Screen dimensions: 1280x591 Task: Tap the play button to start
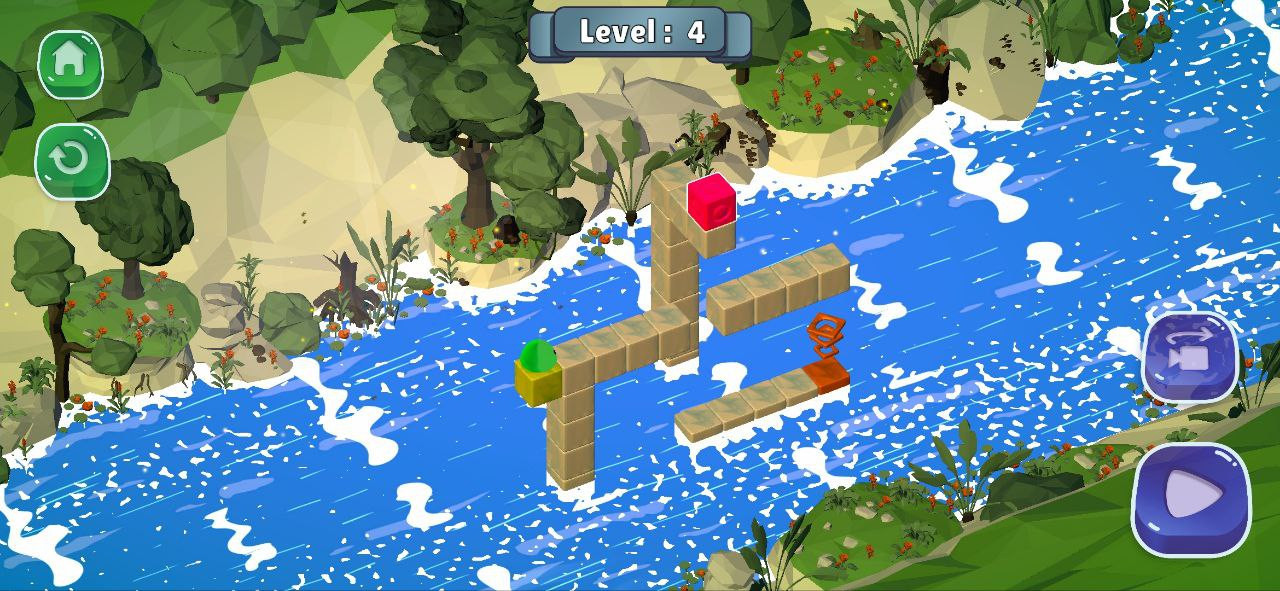1191,497
